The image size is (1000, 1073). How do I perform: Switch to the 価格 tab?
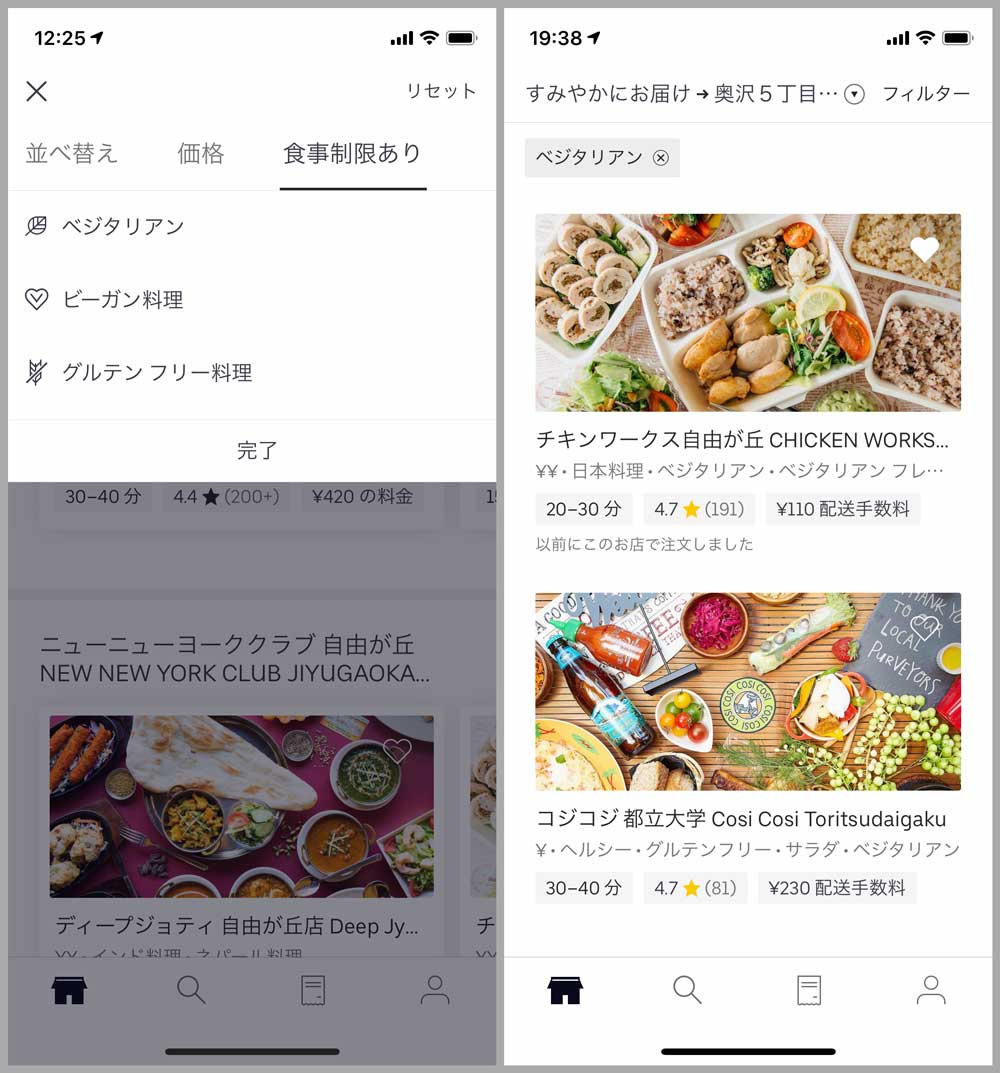point(201,154)
